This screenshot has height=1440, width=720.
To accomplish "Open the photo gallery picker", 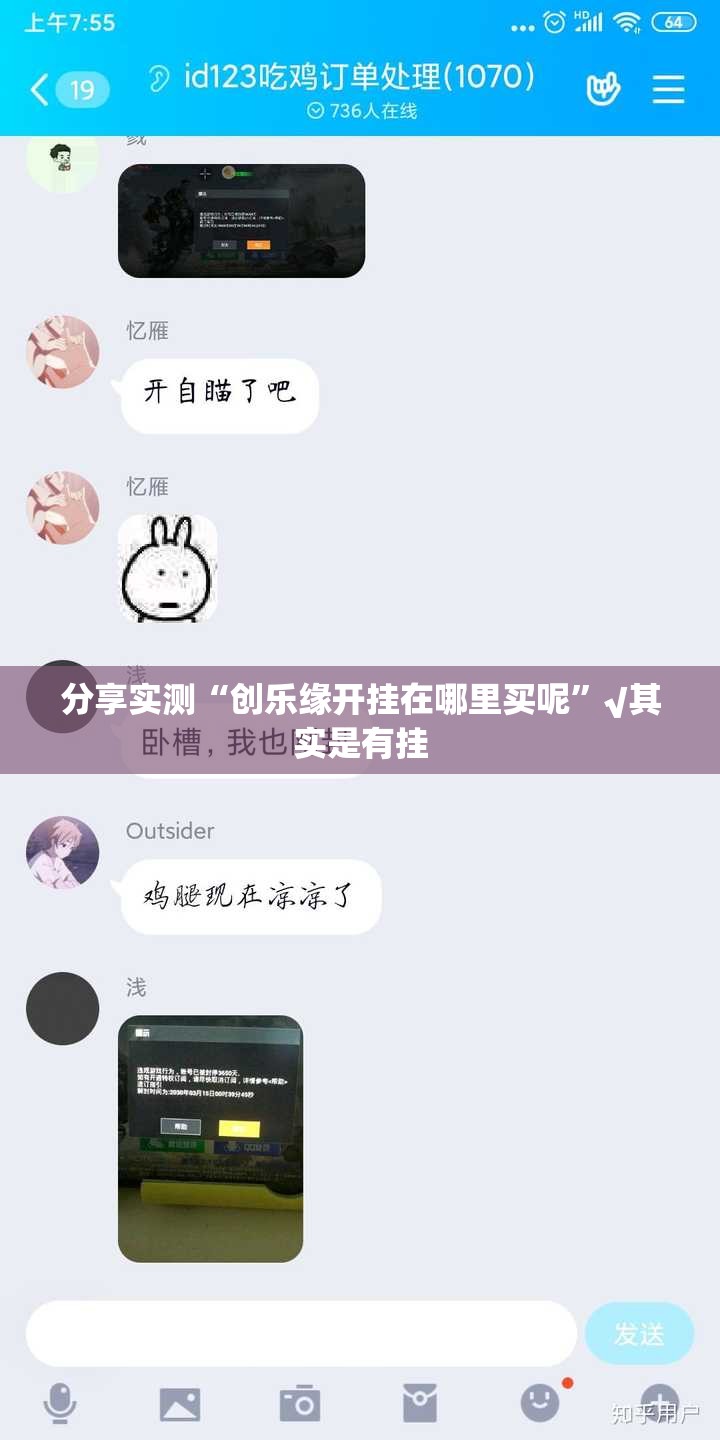I will (x=180, y=1405).
